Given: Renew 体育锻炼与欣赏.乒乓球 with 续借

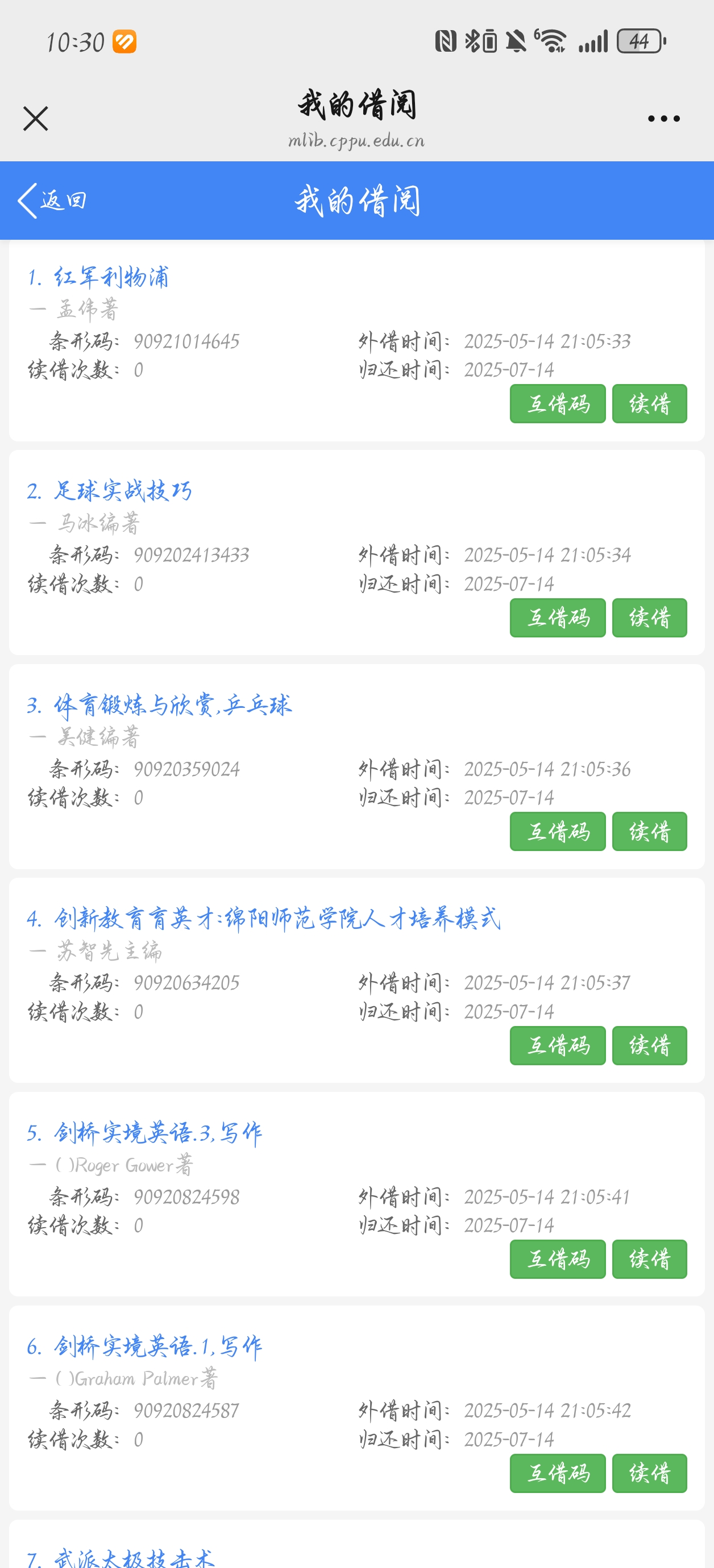Looking at the screenshot, I should (649, 832).
